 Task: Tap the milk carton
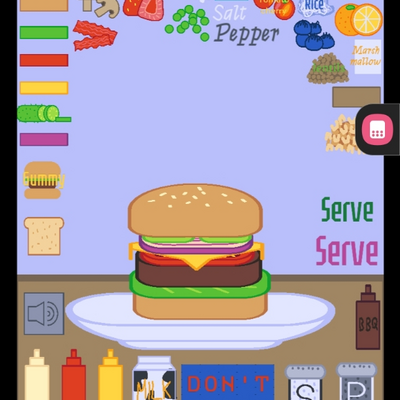tap(154, 378)
